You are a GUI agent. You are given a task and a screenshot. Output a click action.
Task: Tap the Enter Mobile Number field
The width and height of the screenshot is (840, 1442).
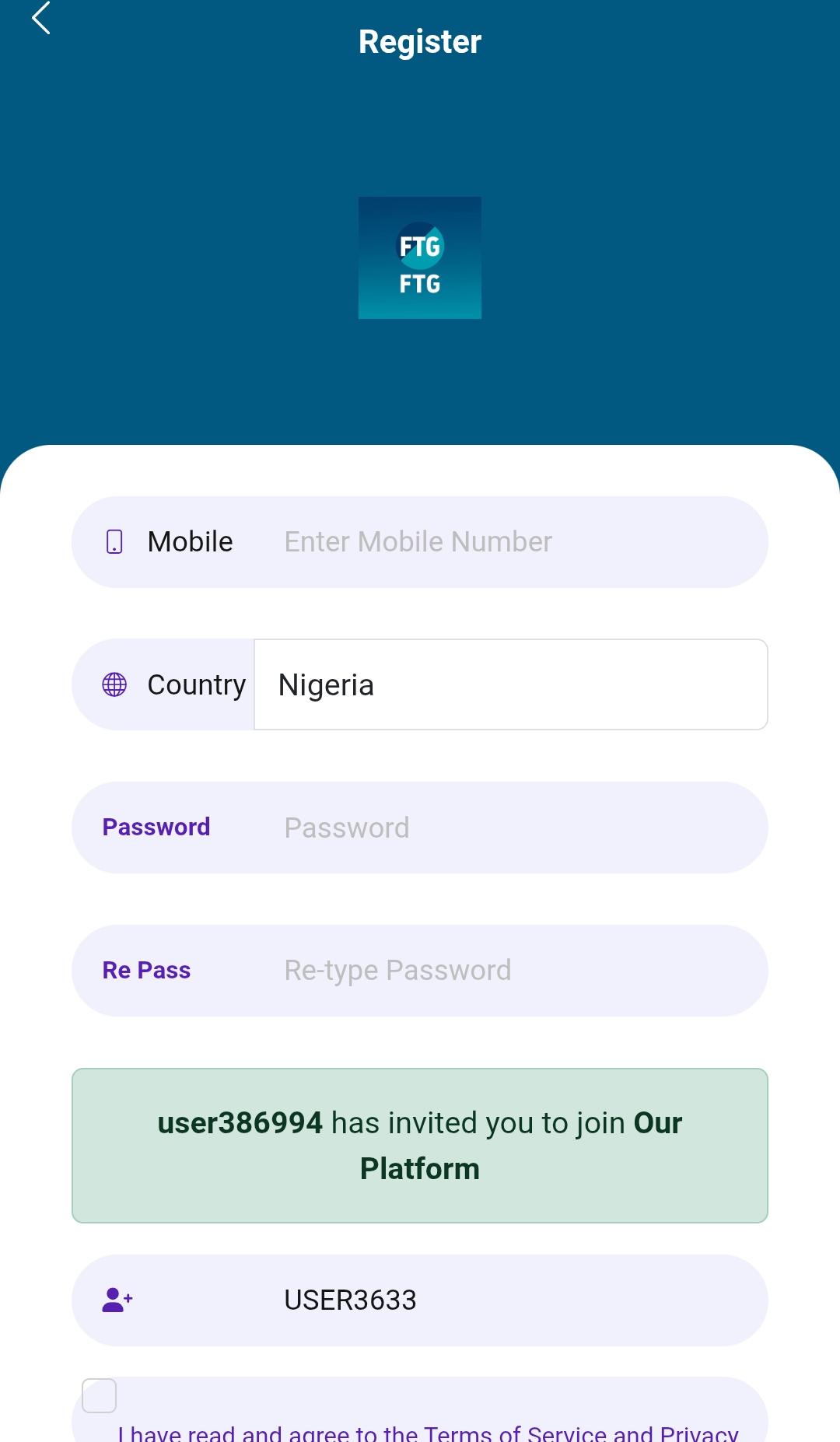coord(513,542)
